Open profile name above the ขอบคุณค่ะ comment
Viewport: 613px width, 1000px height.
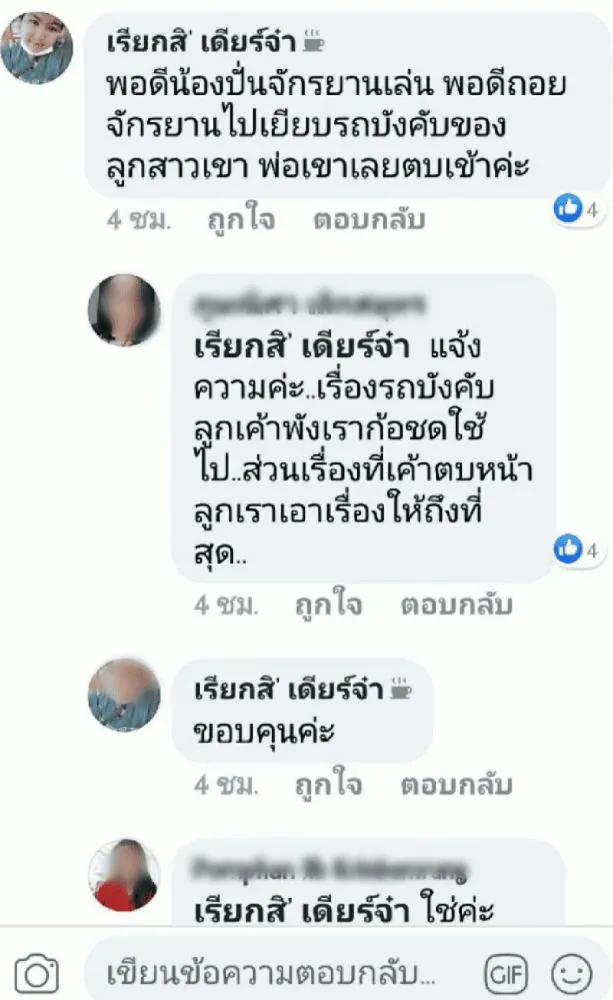(x=291, y=690)
